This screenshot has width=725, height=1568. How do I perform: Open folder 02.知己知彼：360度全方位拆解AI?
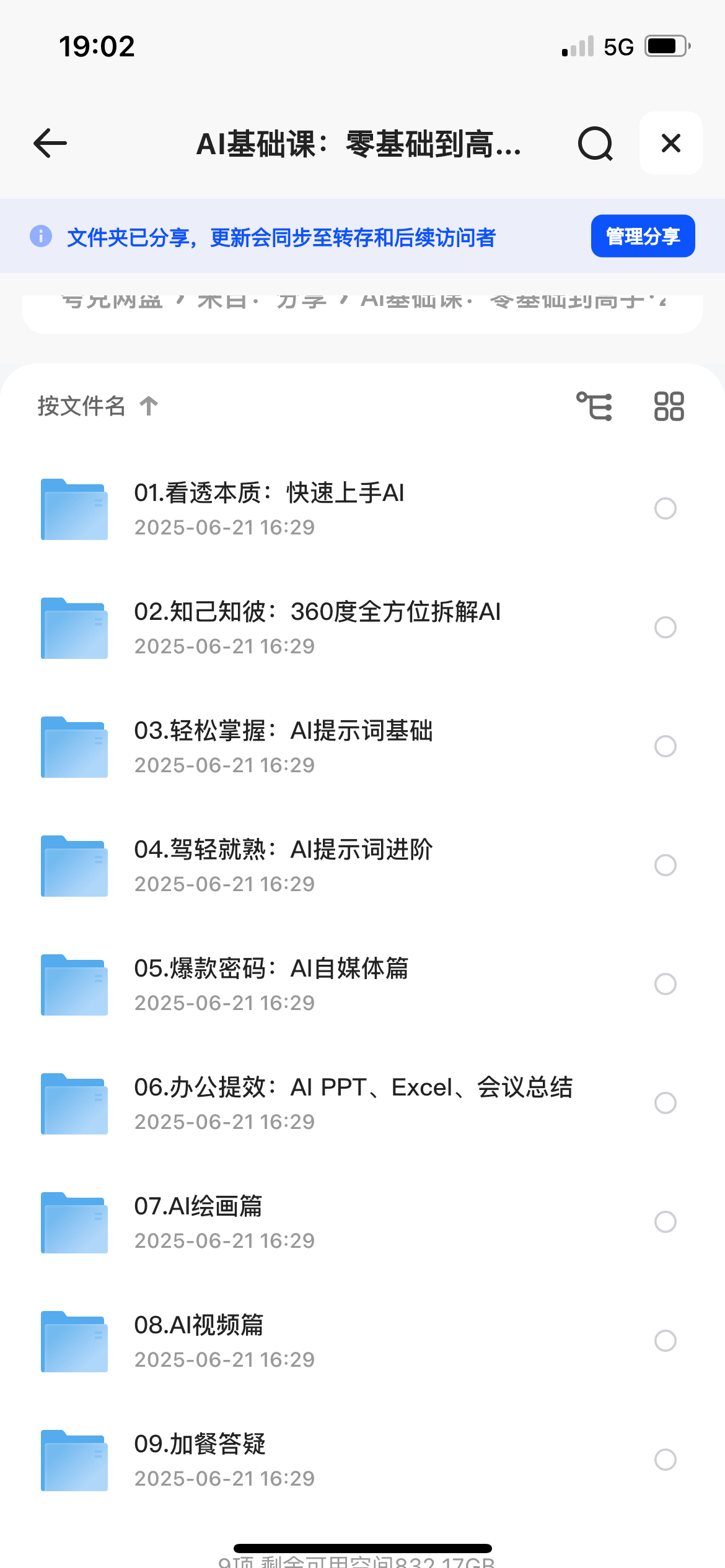click(x=317, y=627)
